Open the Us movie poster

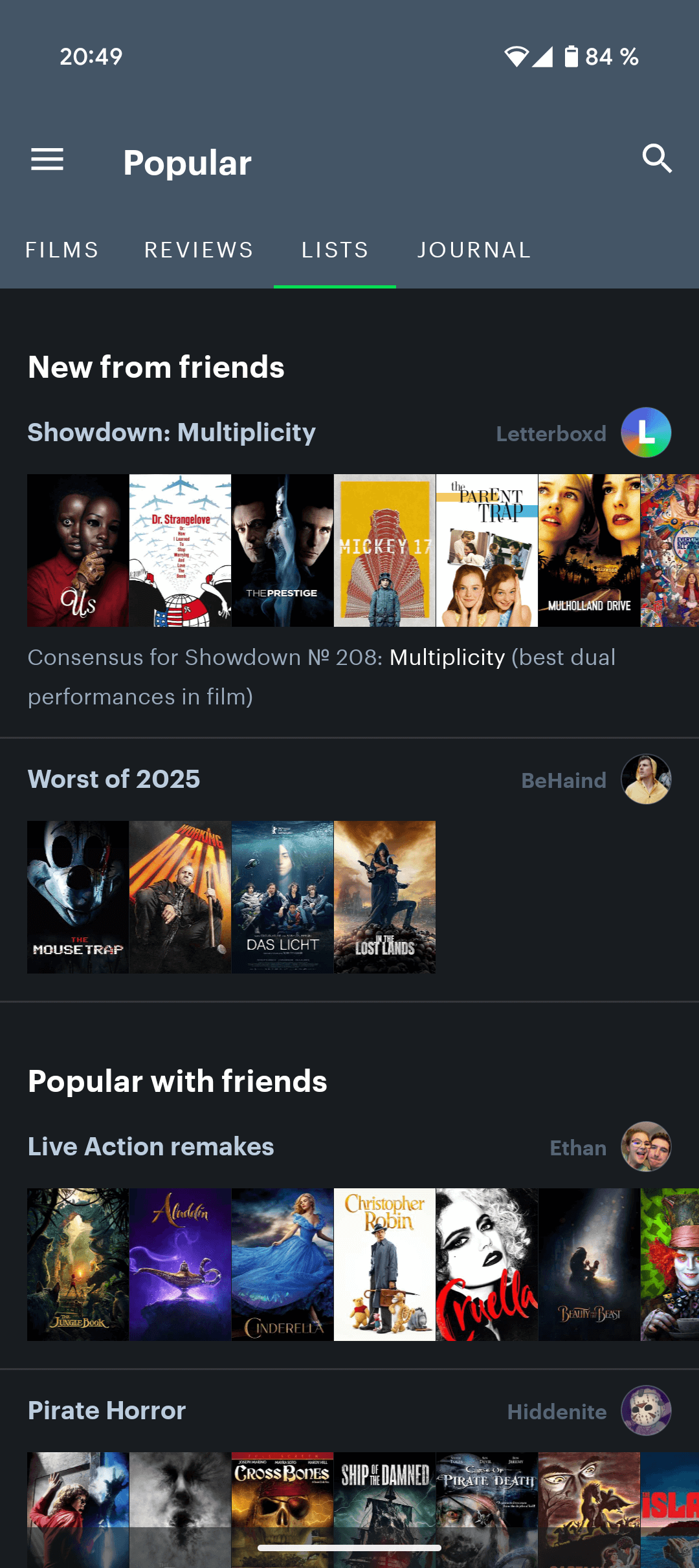(x=78, y=550)
